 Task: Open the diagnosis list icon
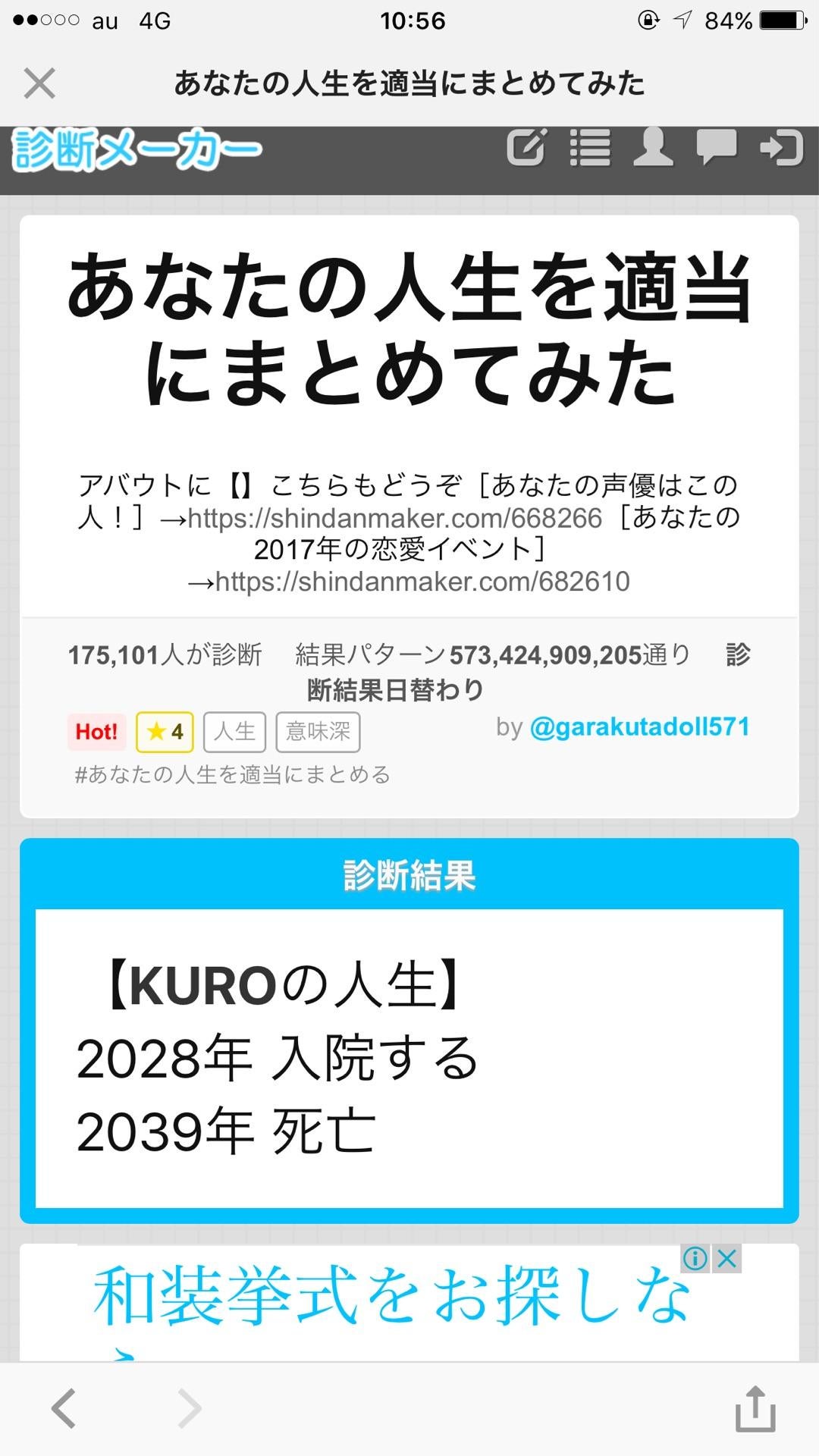(590, 147)
